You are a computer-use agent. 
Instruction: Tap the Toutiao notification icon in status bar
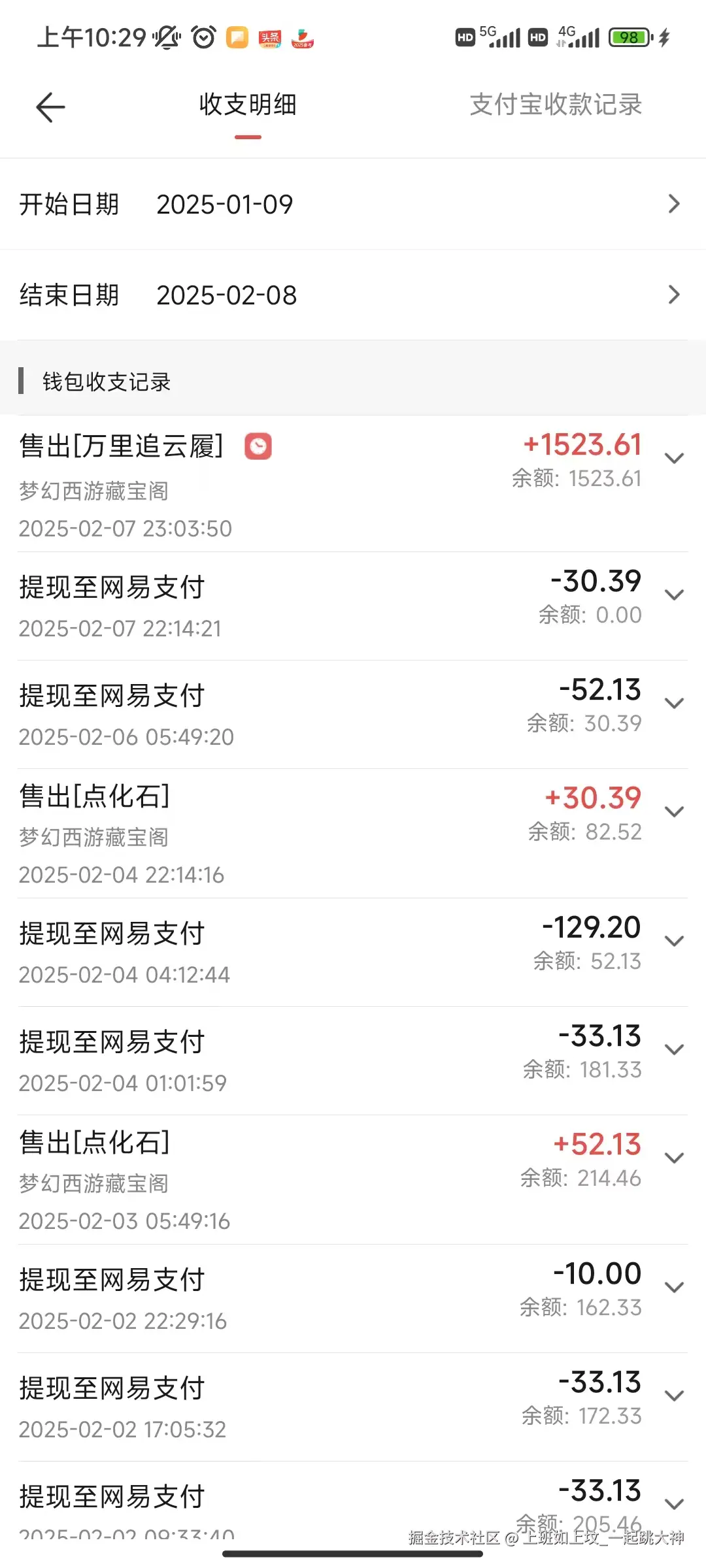(x=270, y=37)
